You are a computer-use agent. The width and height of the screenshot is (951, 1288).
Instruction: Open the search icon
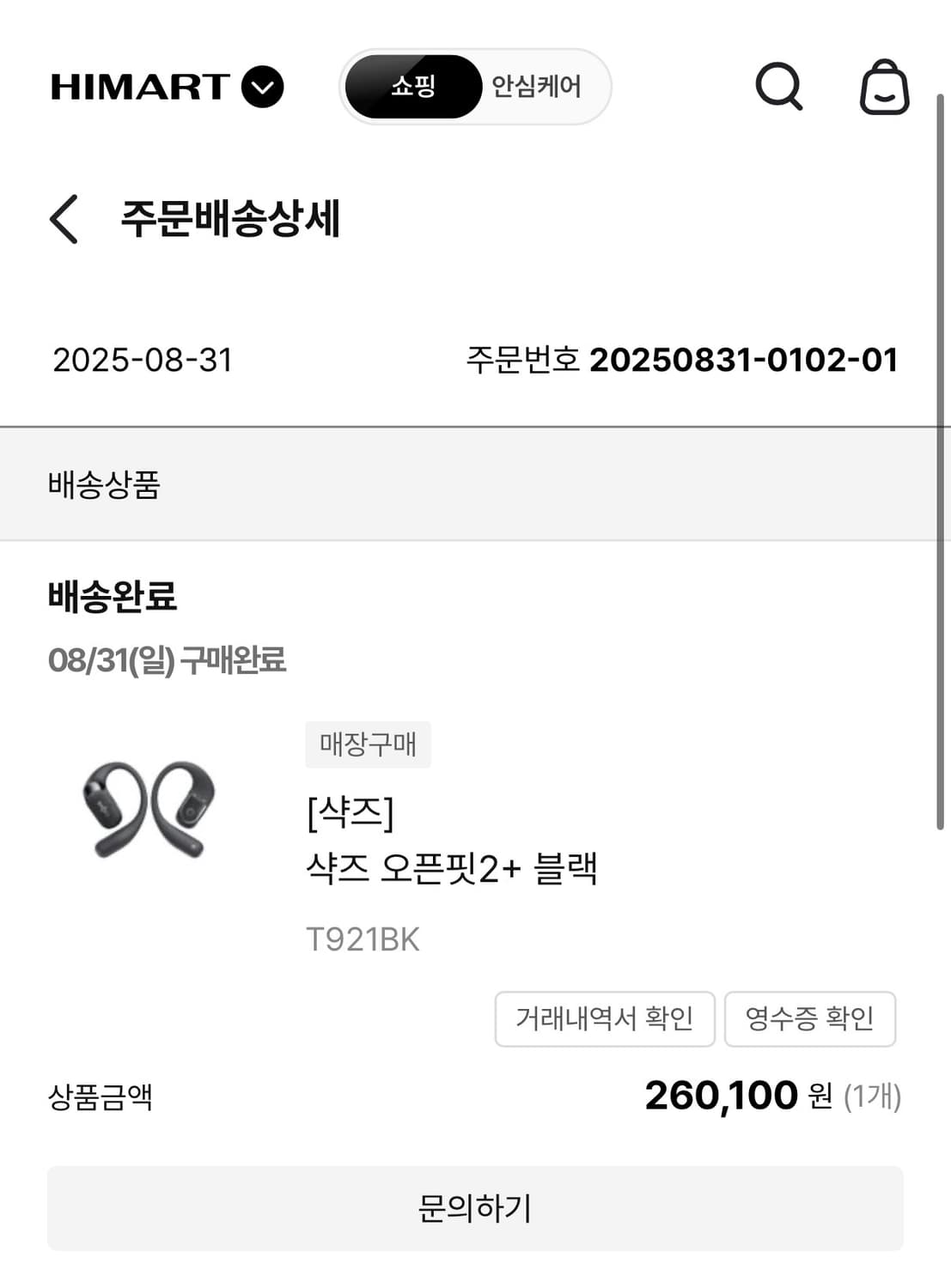[778, 87]
